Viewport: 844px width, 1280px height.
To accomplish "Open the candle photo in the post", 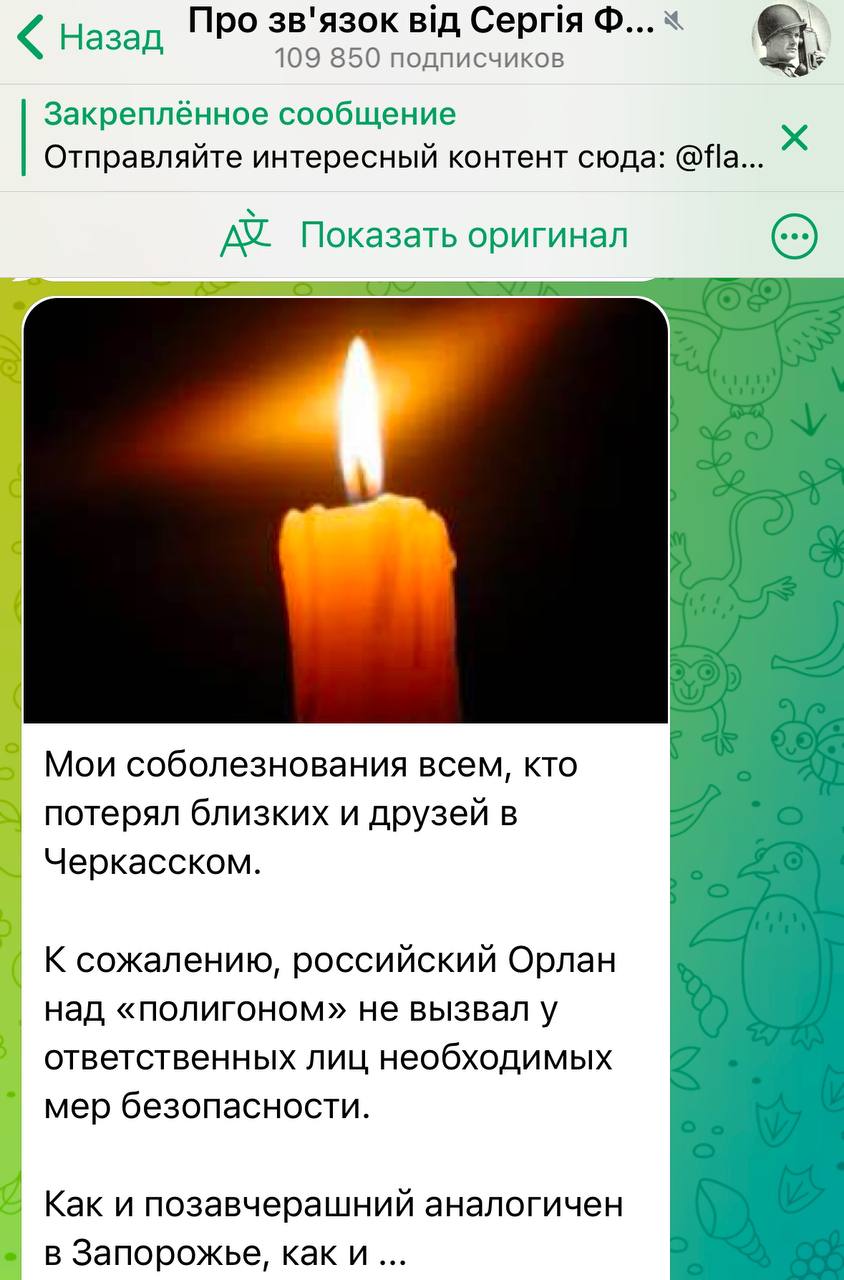I will (x=345, y=510).
